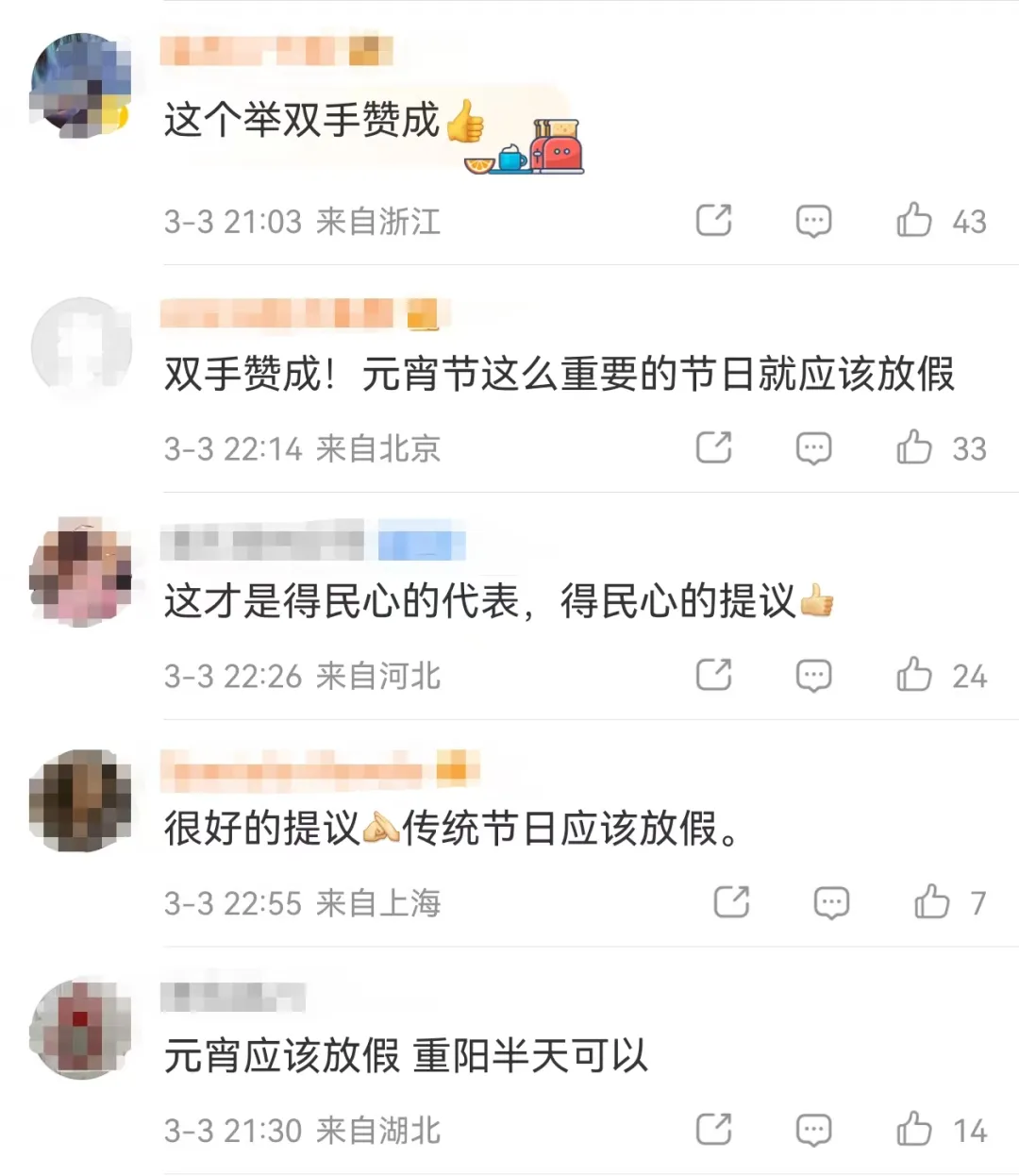Open avatar of the 上海 commenter
This screenshot has height=1176, width=1019.
pyautogui.click(x=80, y=800)
